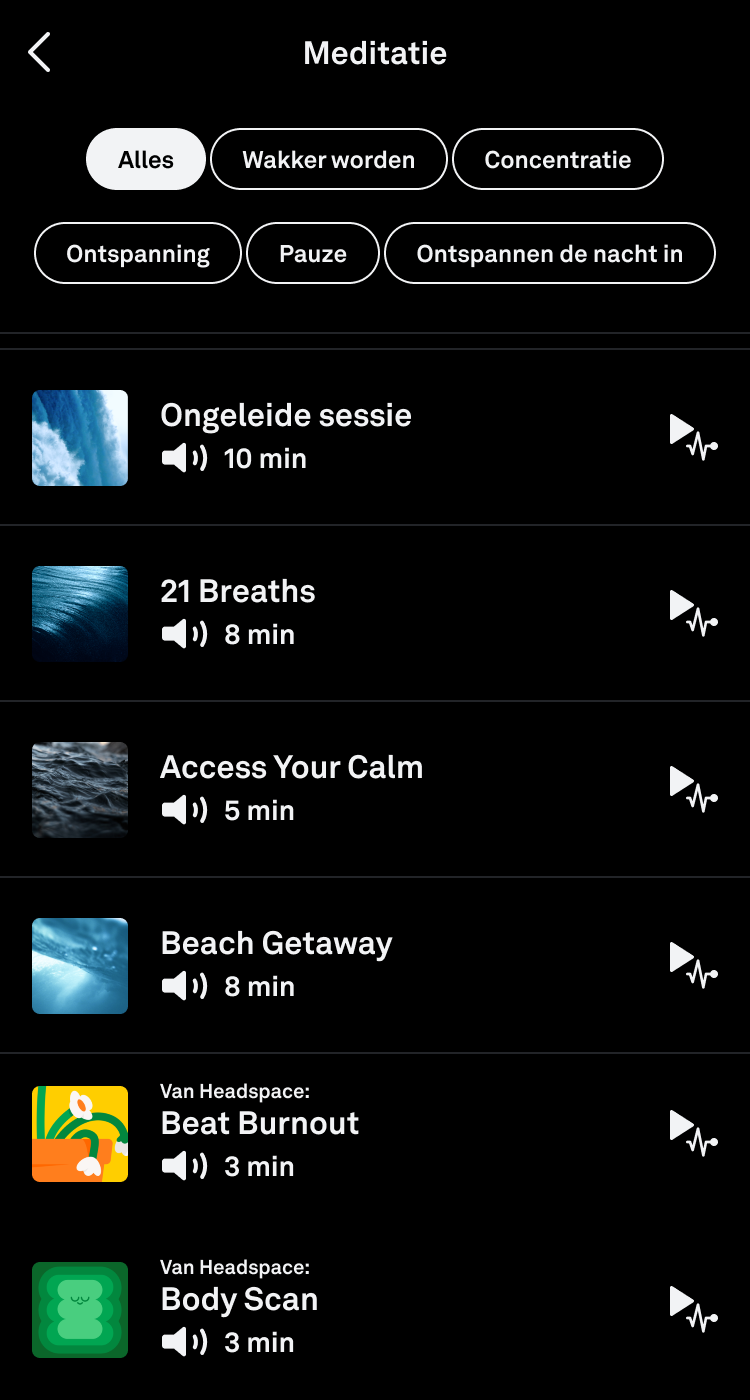Filter by Wakker worden
Image resolution: width=750 pixels, height=1400 pixels.
tap(328, 160)
